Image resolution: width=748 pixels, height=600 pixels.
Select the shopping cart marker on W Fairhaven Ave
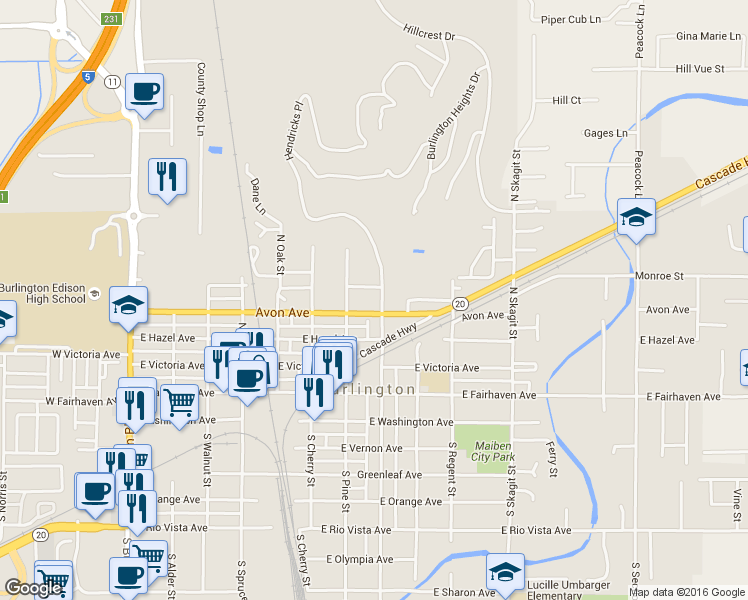(179, 403)
